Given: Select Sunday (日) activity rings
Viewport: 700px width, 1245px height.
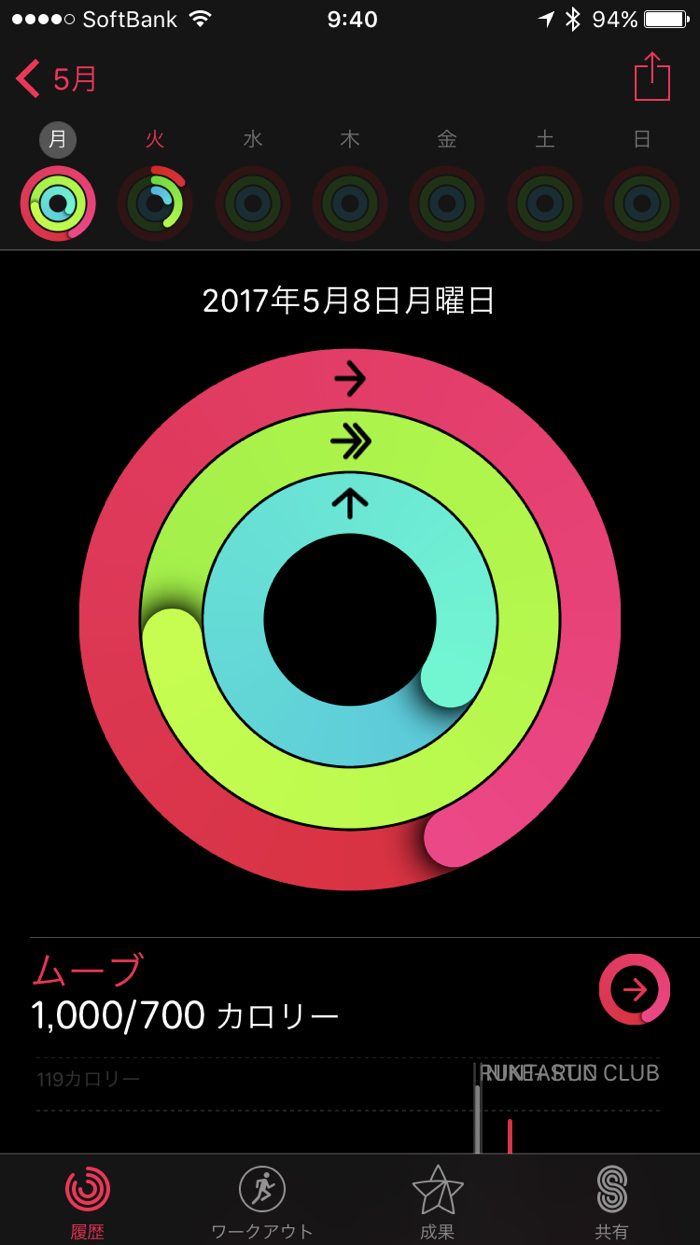Looking at the screenshot, I should pos(641,203).
